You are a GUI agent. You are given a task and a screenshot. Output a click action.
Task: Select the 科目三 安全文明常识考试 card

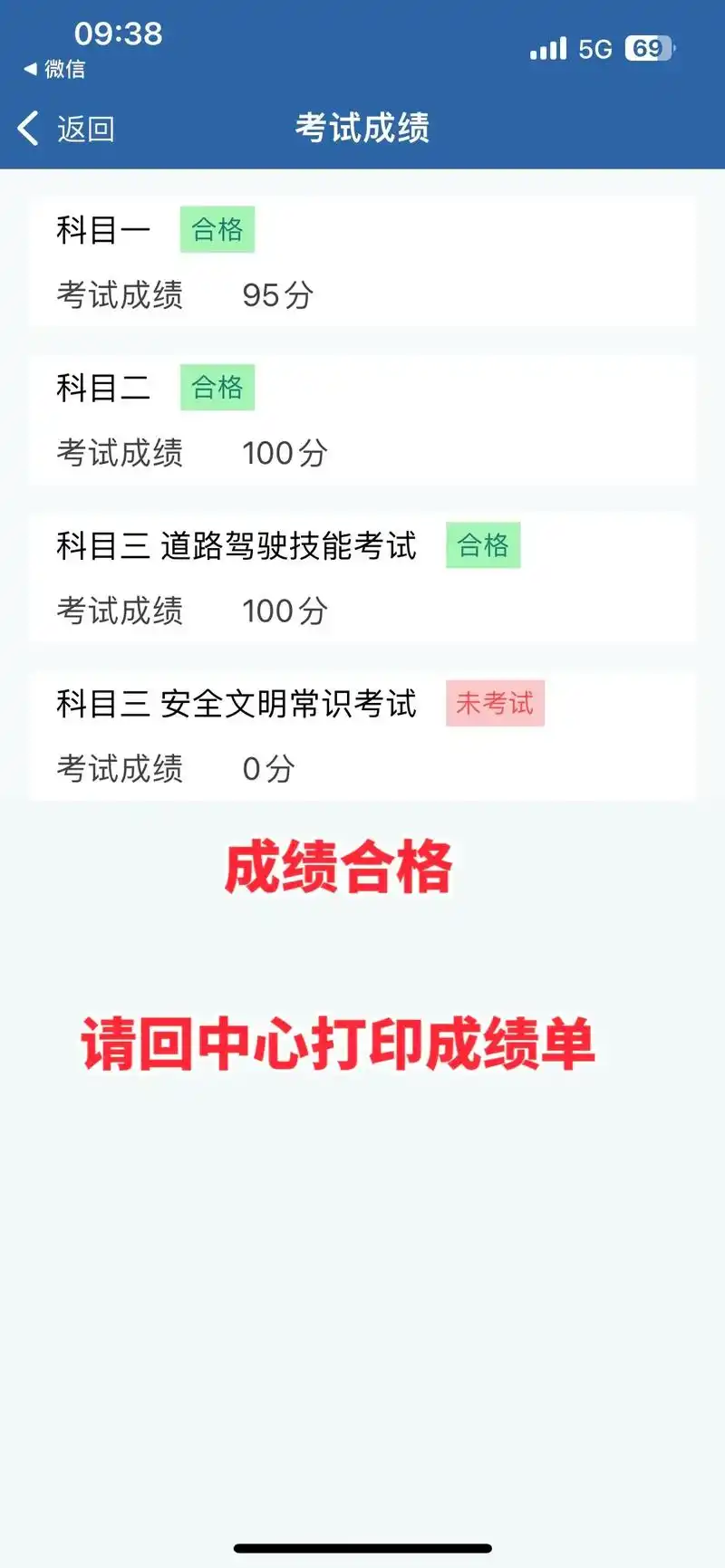362,736
